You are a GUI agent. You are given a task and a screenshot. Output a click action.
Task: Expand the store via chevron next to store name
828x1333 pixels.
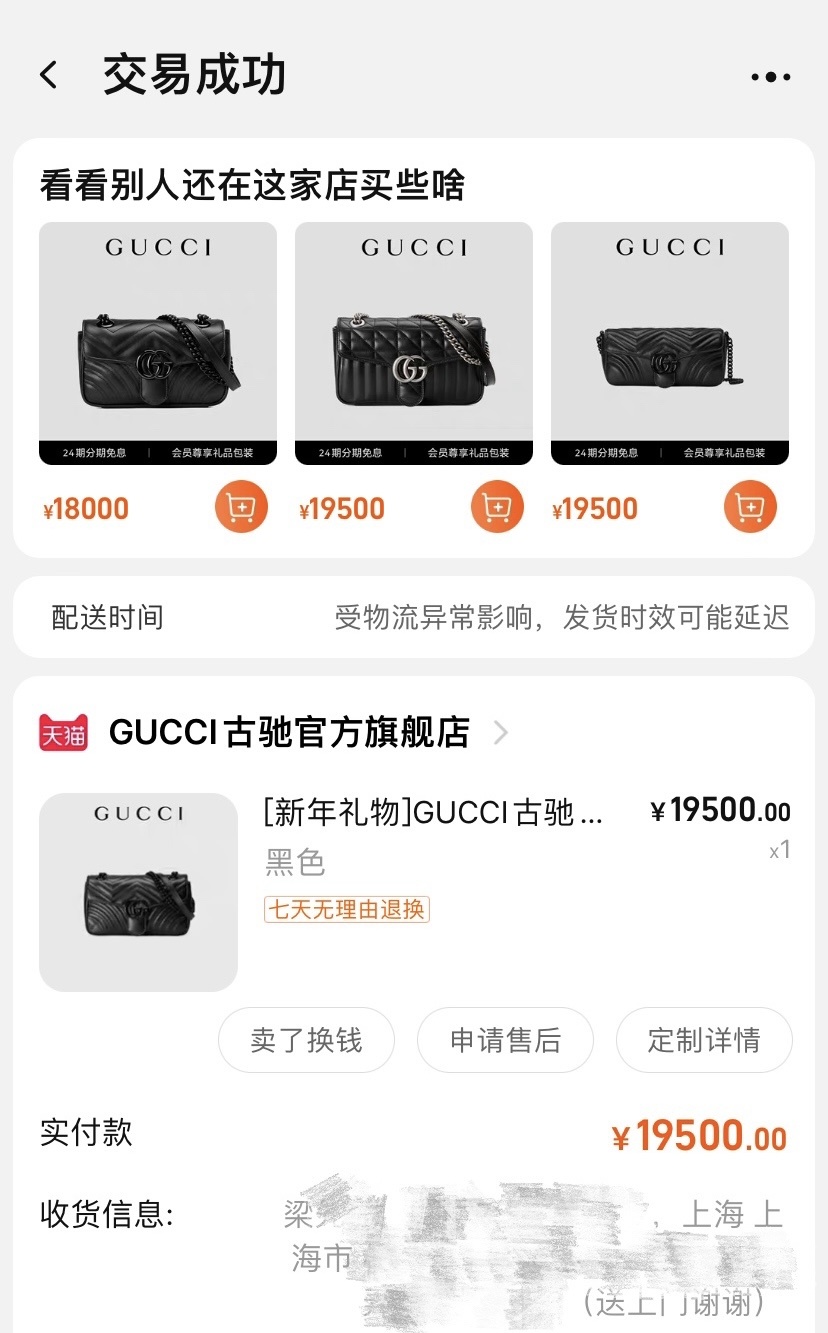click(500, 732)
